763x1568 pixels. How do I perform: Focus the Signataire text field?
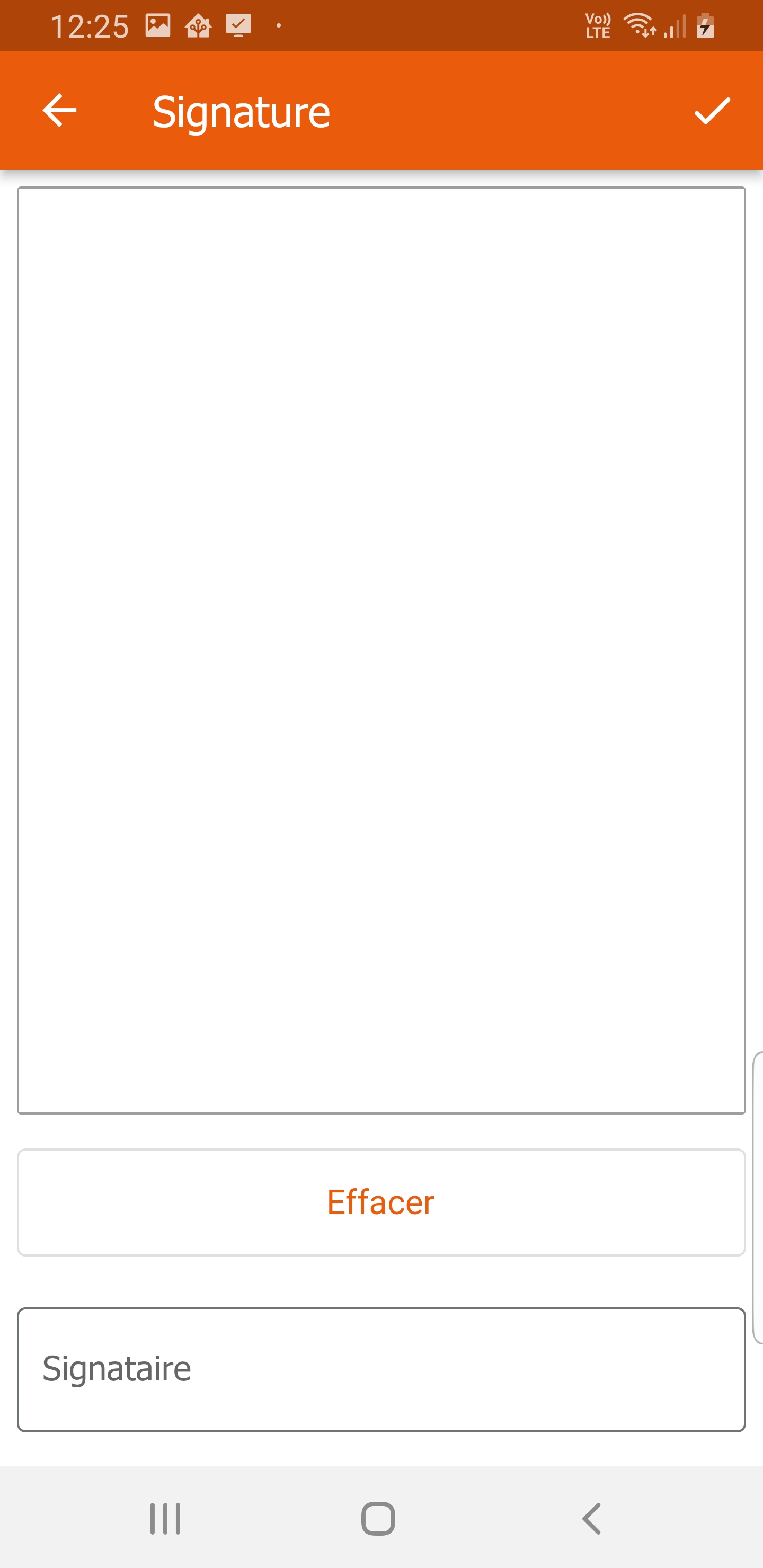click(381, 1369)
